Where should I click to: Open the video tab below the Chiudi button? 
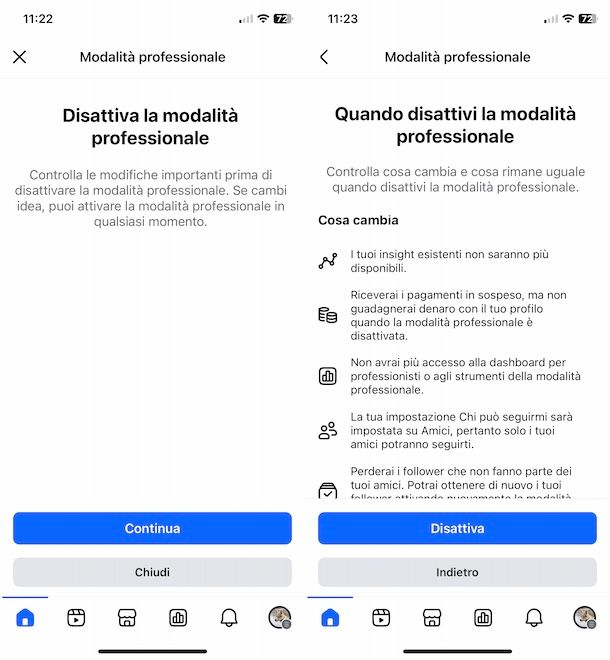(76, 618)
